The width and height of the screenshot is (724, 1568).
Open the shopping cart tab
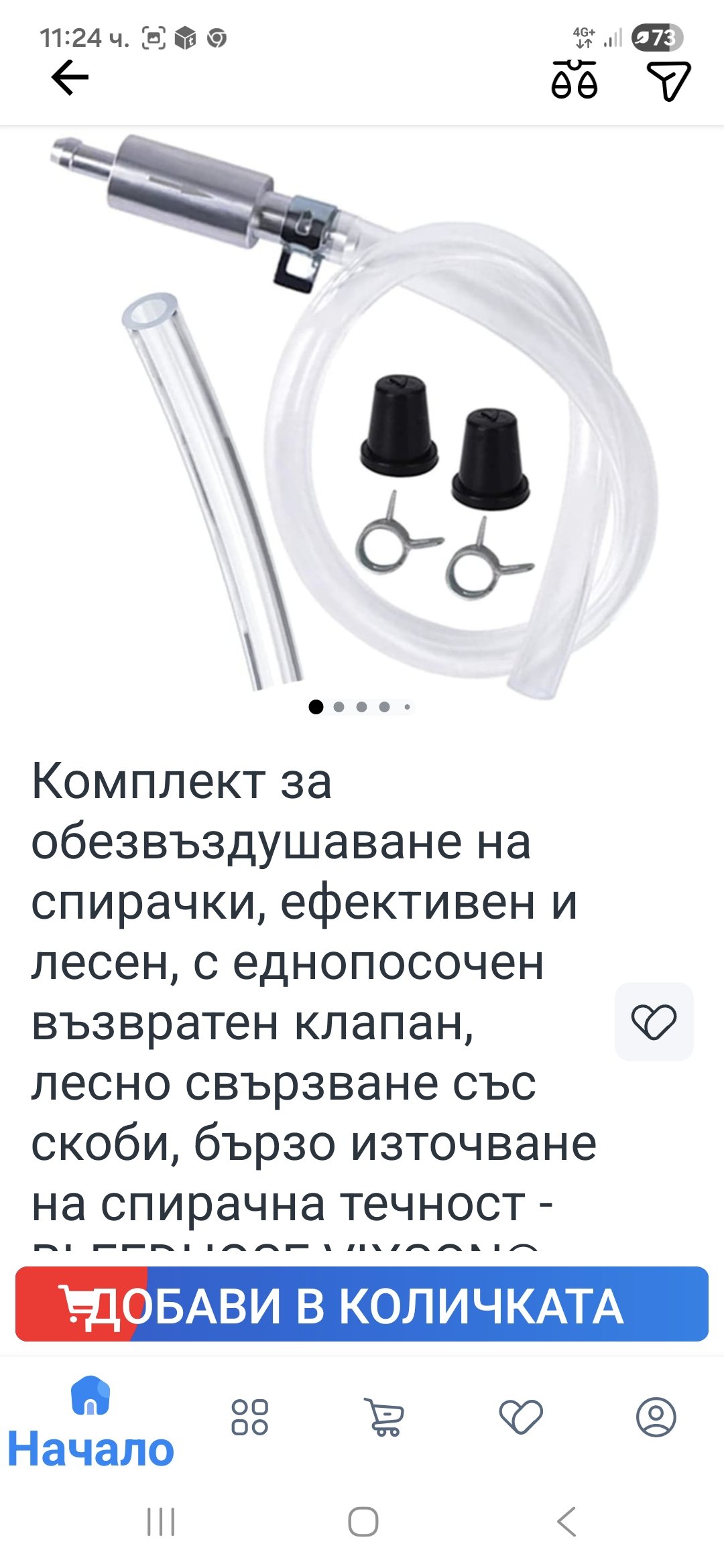coord(383,1417)
